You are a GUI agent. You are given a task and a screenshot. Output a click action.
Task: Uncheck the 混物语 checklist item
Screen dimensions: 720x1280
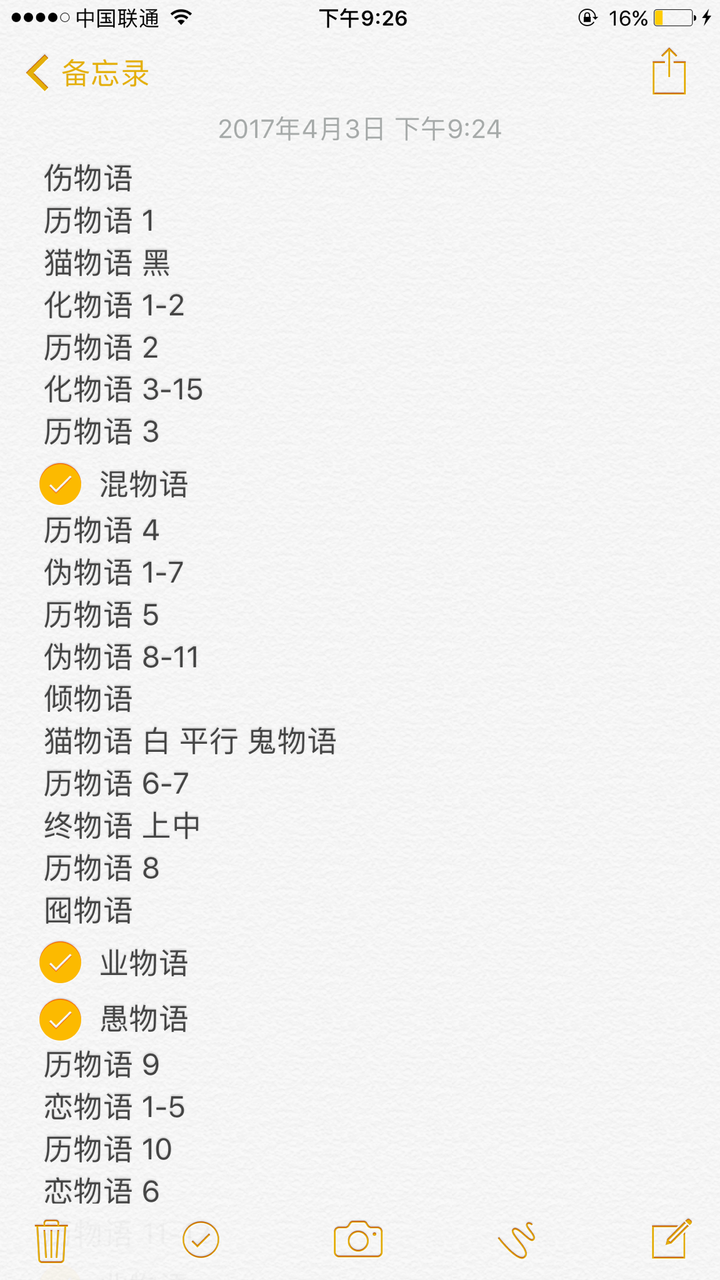pos(60,483)
